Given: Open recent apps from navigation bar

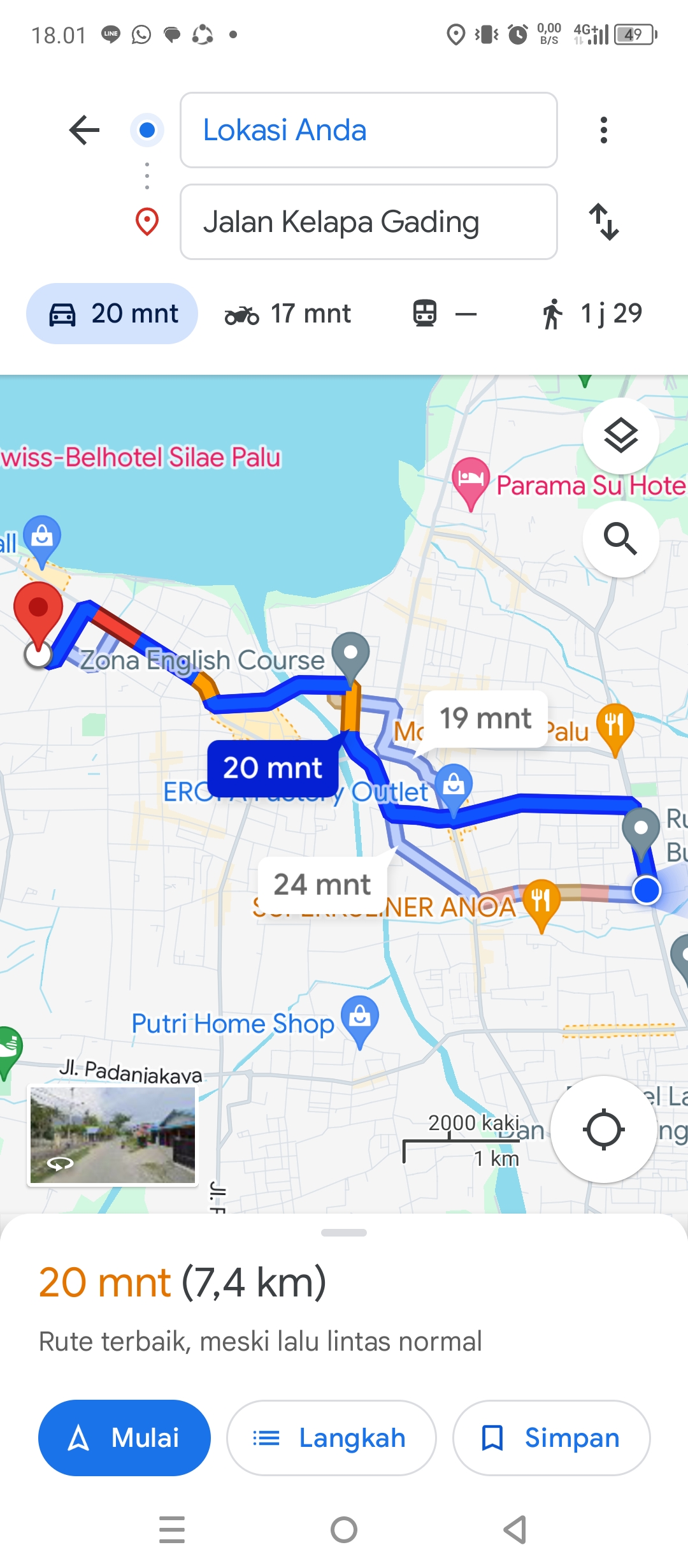Looking at the screenshot, I should tap(172, 1530).
